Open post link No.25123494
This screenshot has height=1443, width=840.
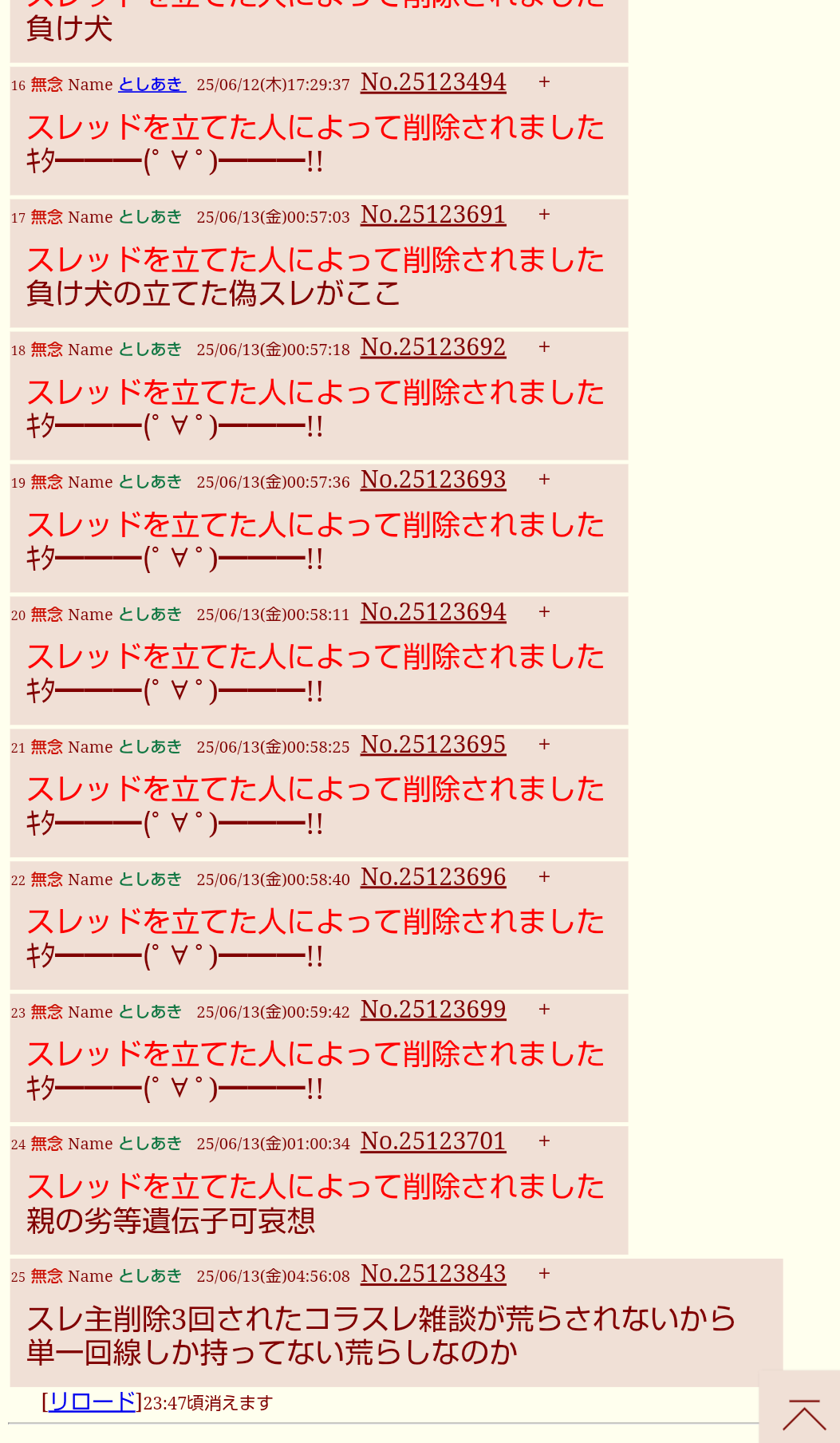coord(433,82)
